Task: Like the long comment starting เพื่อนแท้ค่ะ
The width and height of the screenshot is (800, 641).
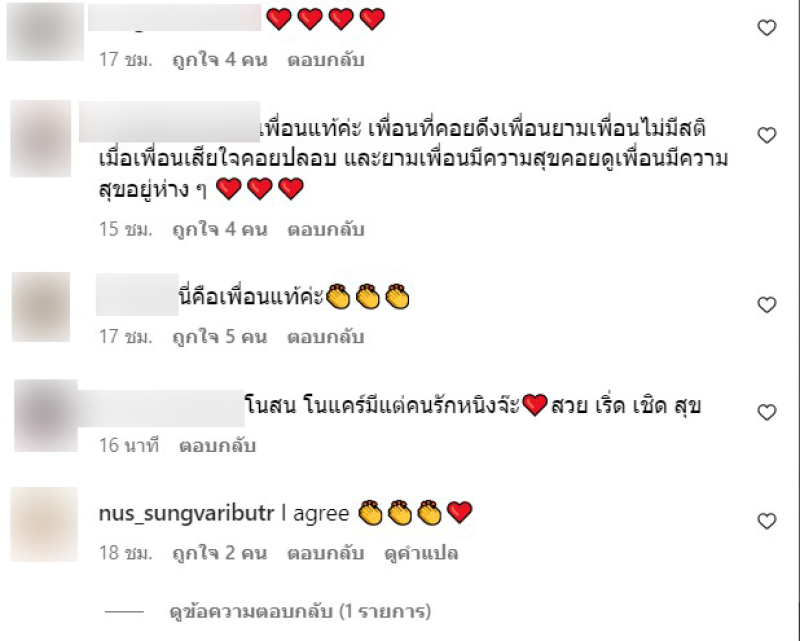Action: (767, 135)
